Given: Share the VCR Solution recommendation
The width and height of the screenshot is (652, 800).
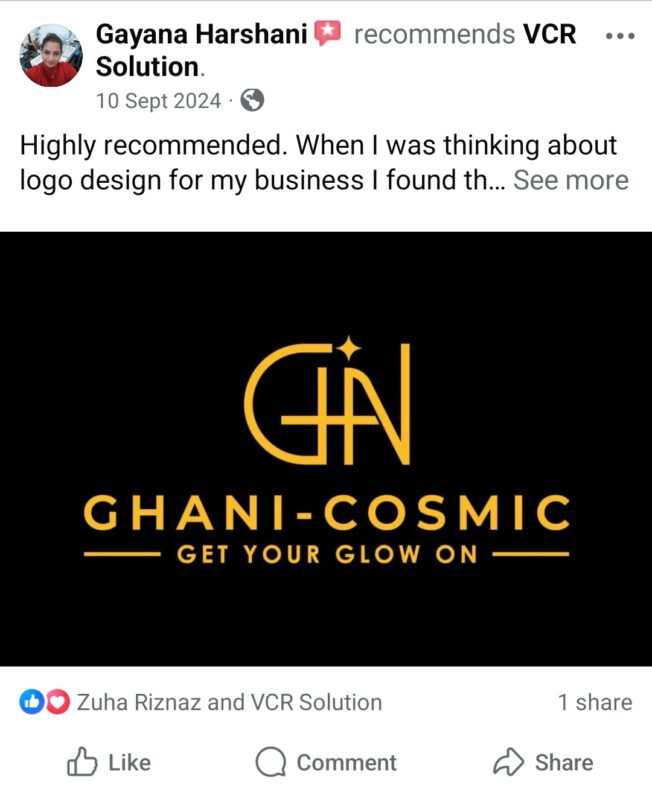Looking at the screenshot, I should (x=543, y=763).
